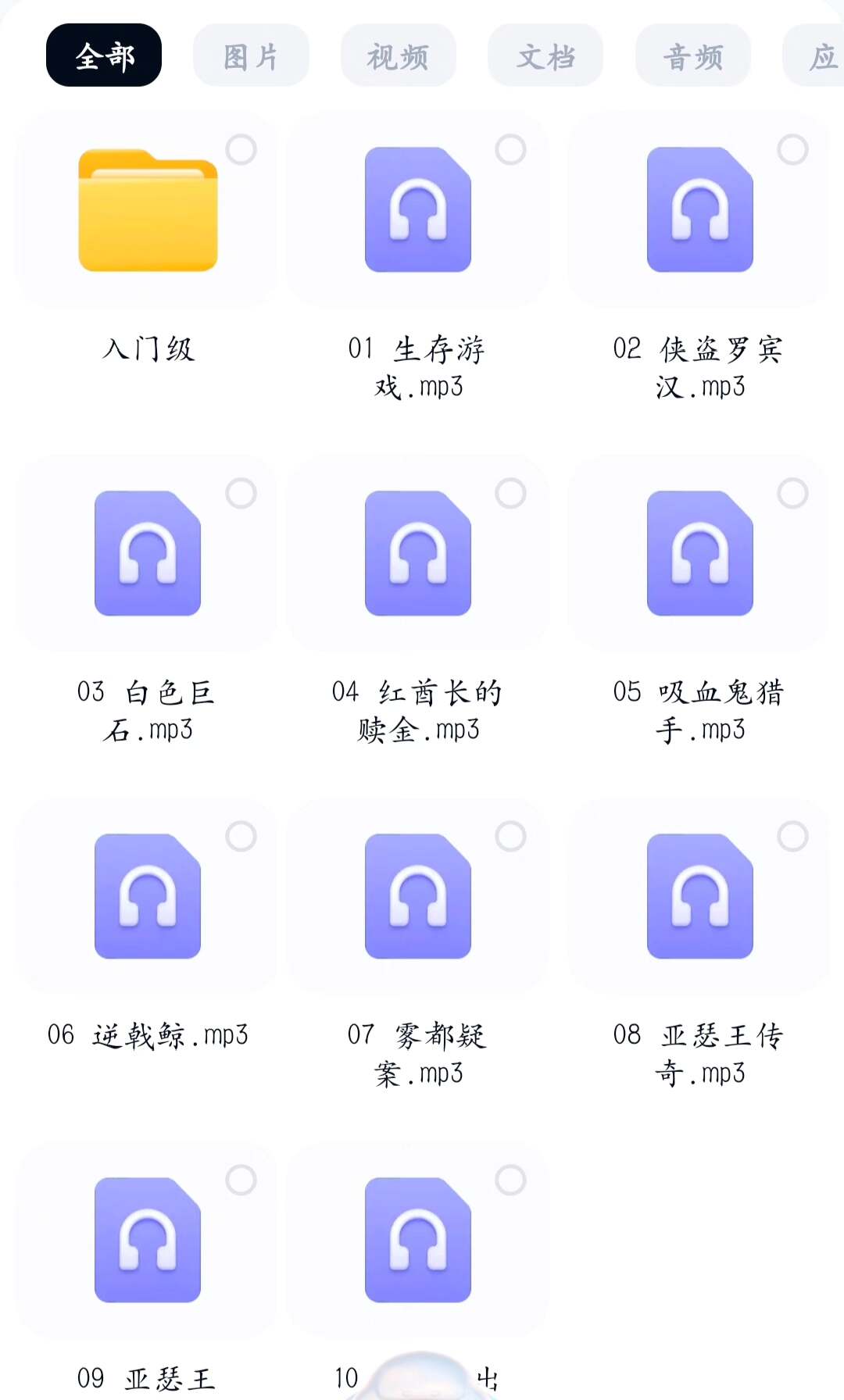Open 03 白色巨石.mp3 audio file
Viewport: 844px width, 1400px height.
coord(148,554)
